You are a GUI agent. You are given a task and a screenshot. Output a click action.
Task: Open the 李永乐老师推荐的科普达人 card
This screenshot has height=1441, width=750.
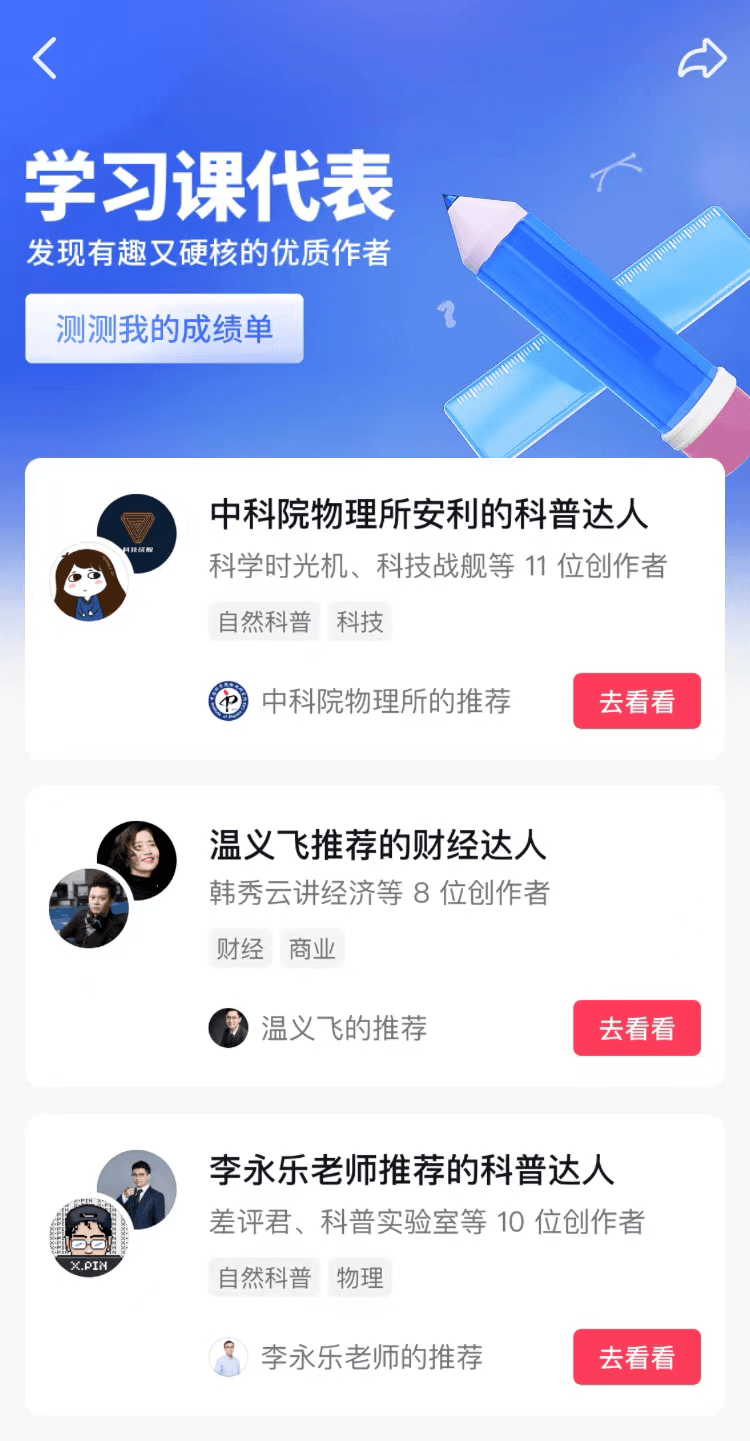(411, 1170)
